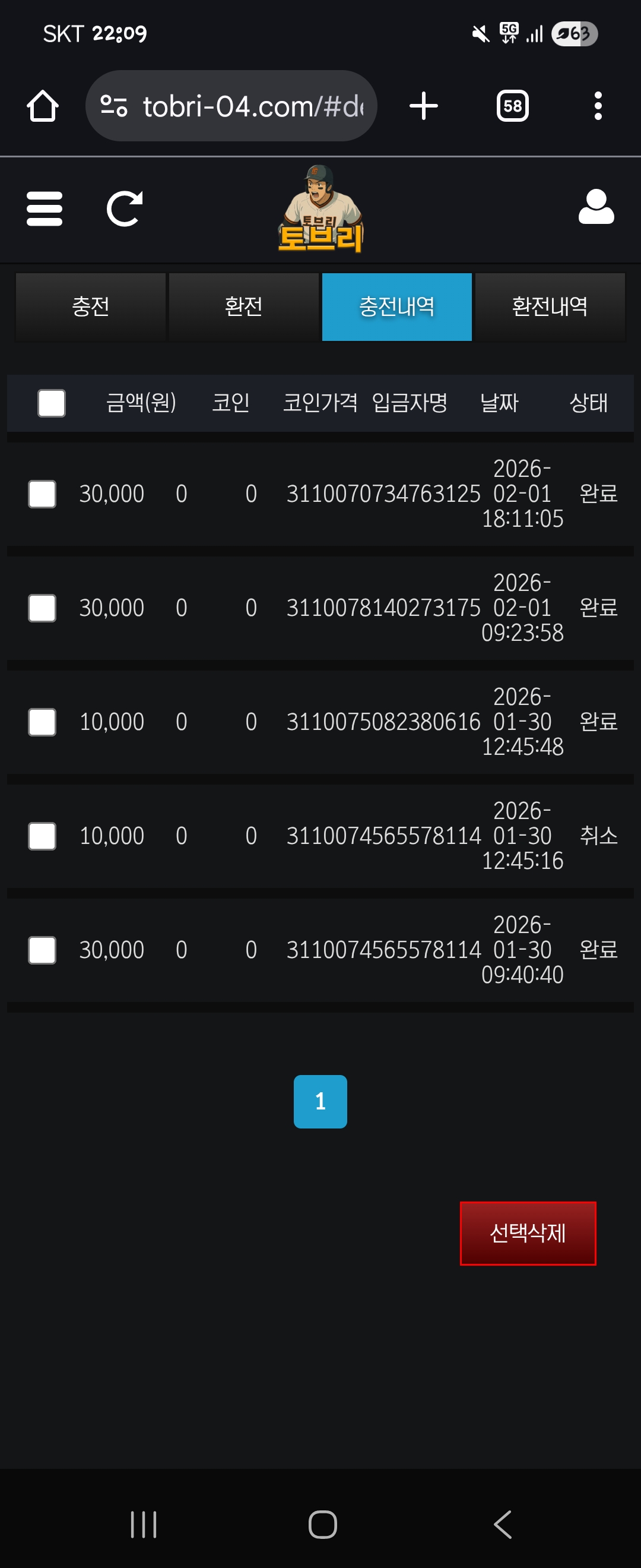Switch to the 충전 tab
Image resolution: width=641 pixels, height=1568 pixels.
tap(91, 307)
